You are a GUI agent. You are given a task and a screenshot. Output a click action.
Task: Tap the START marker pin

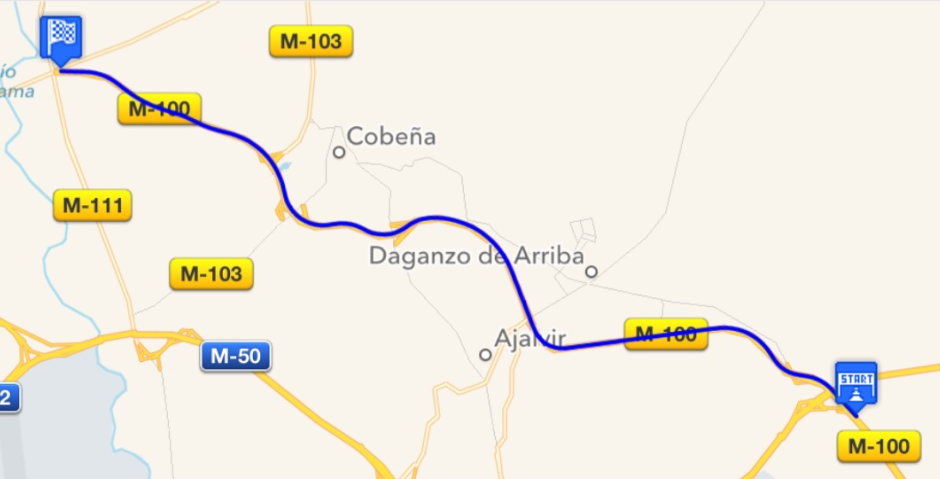[x=856, y=383]
